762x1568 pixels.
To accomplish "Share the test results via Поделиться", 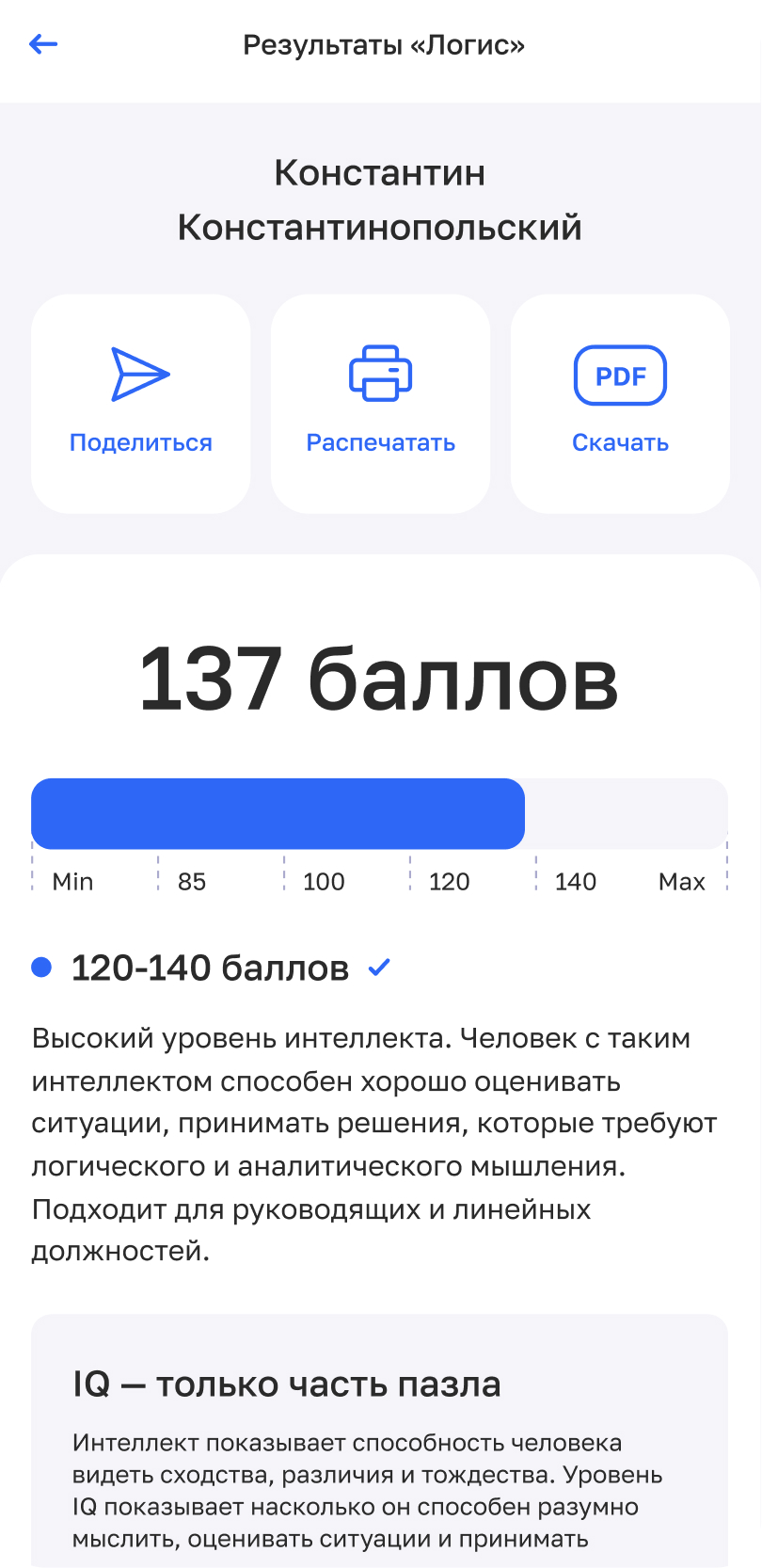I will pyautogui.click(x=141, y=403).
